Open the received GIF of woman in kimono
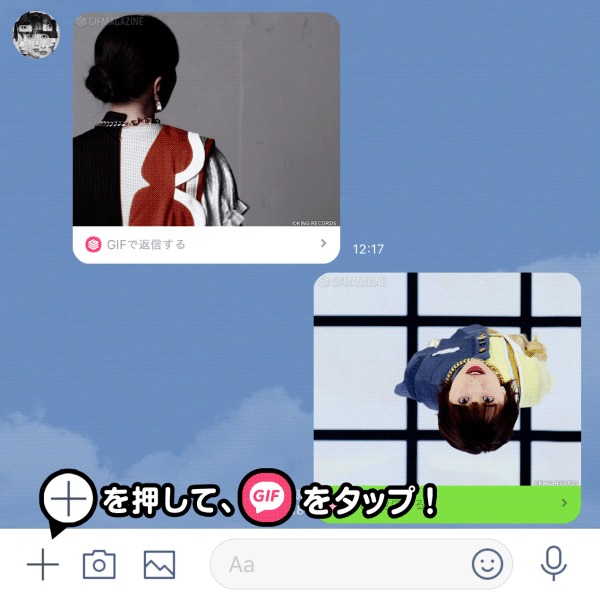600x600 pixels. point(205,120)
